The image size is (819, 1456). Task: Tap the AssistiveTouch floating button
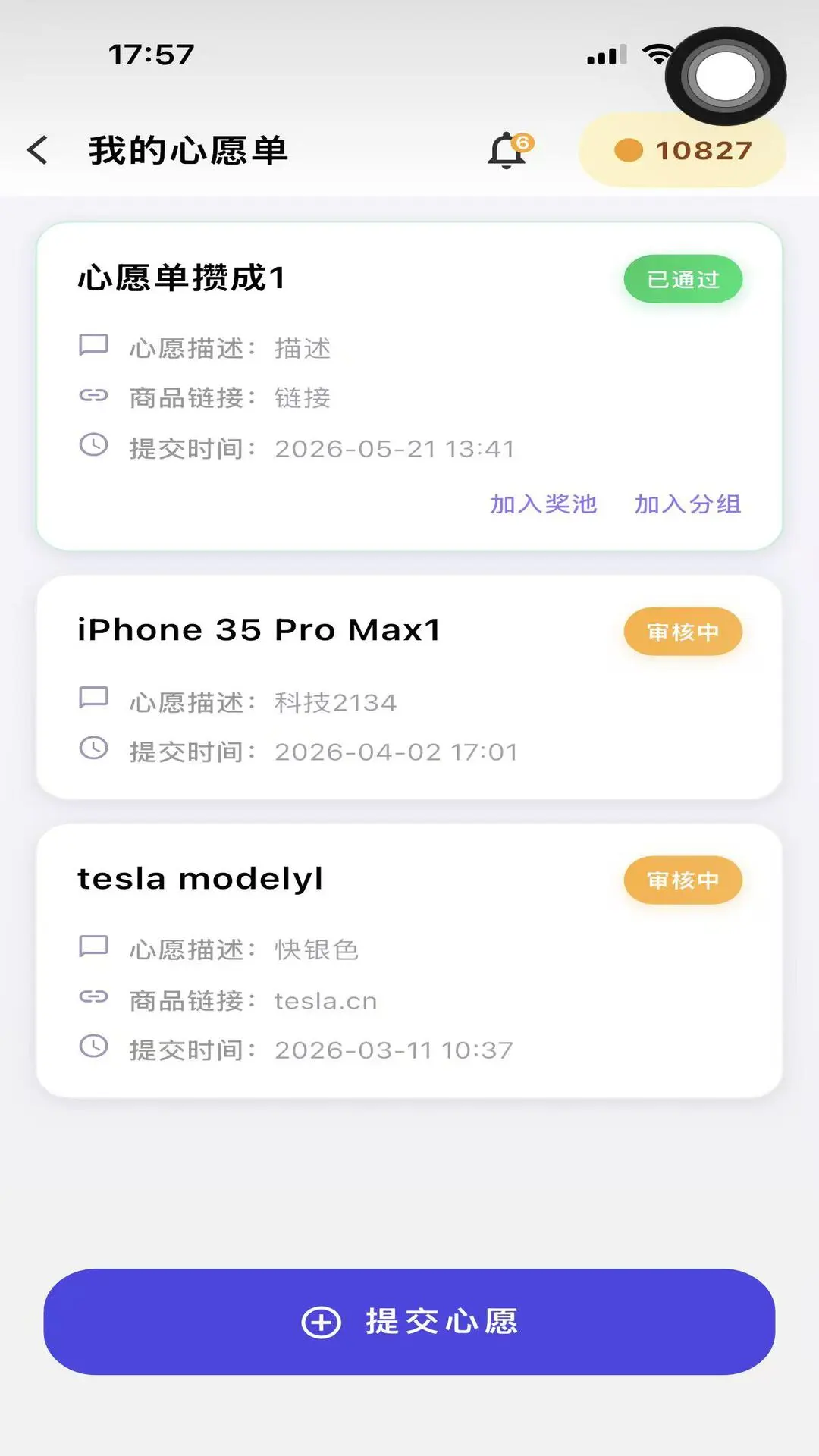(726, 76)
